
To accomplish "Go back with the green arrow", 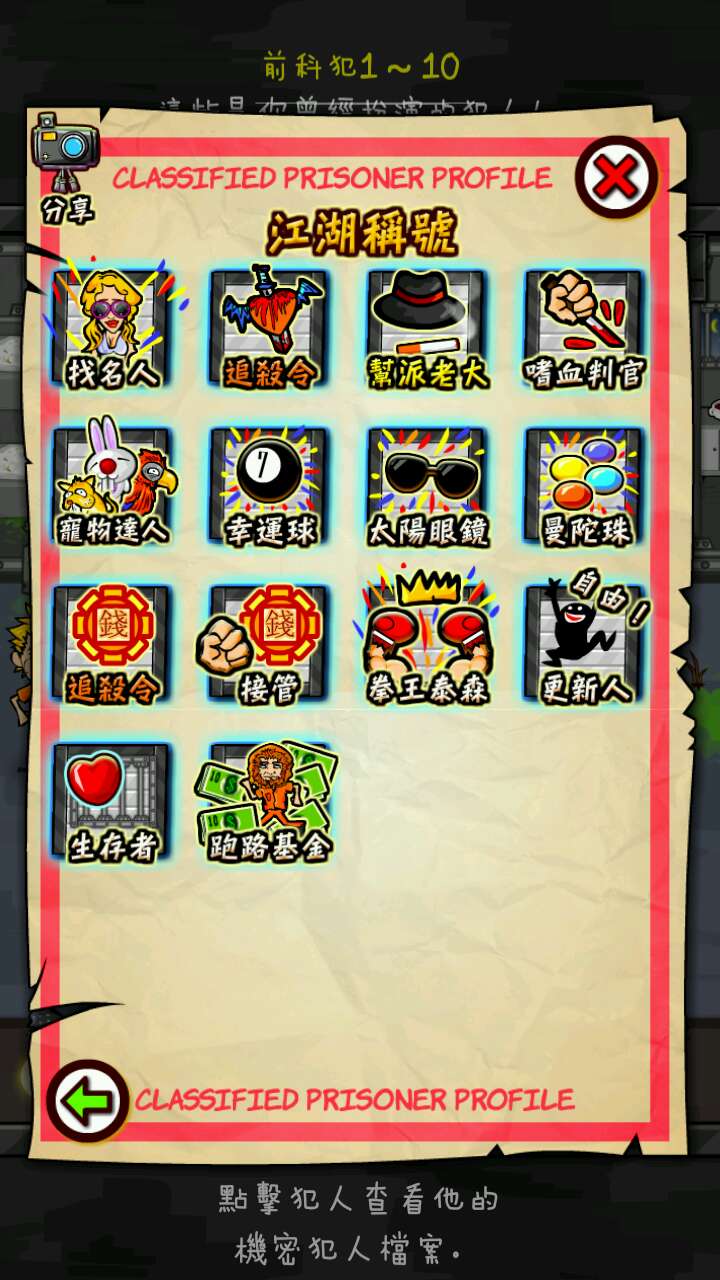I will coord(87,1100).
